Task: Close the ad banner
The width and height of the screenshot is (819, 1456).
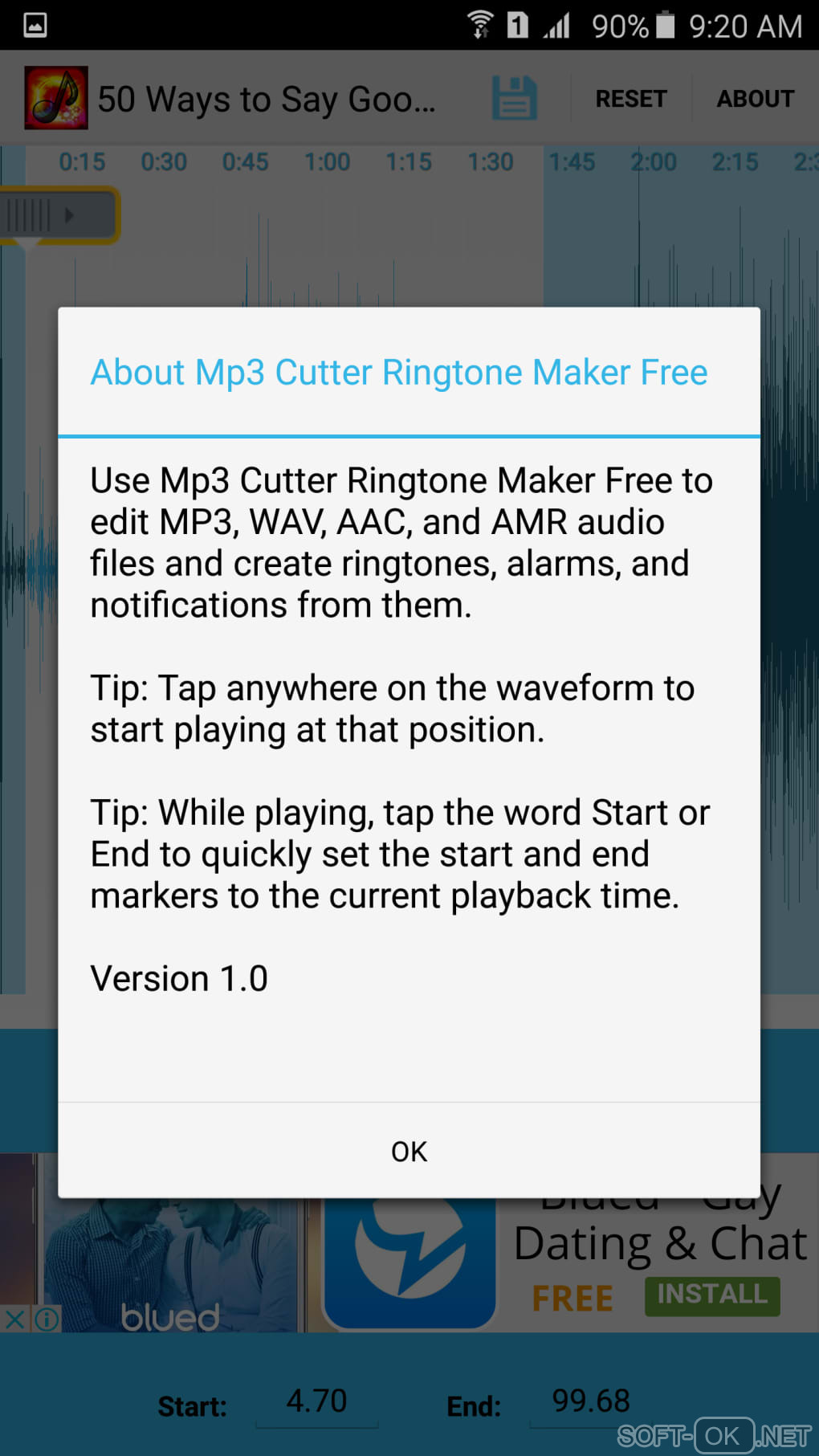Action: [14, 1319]
